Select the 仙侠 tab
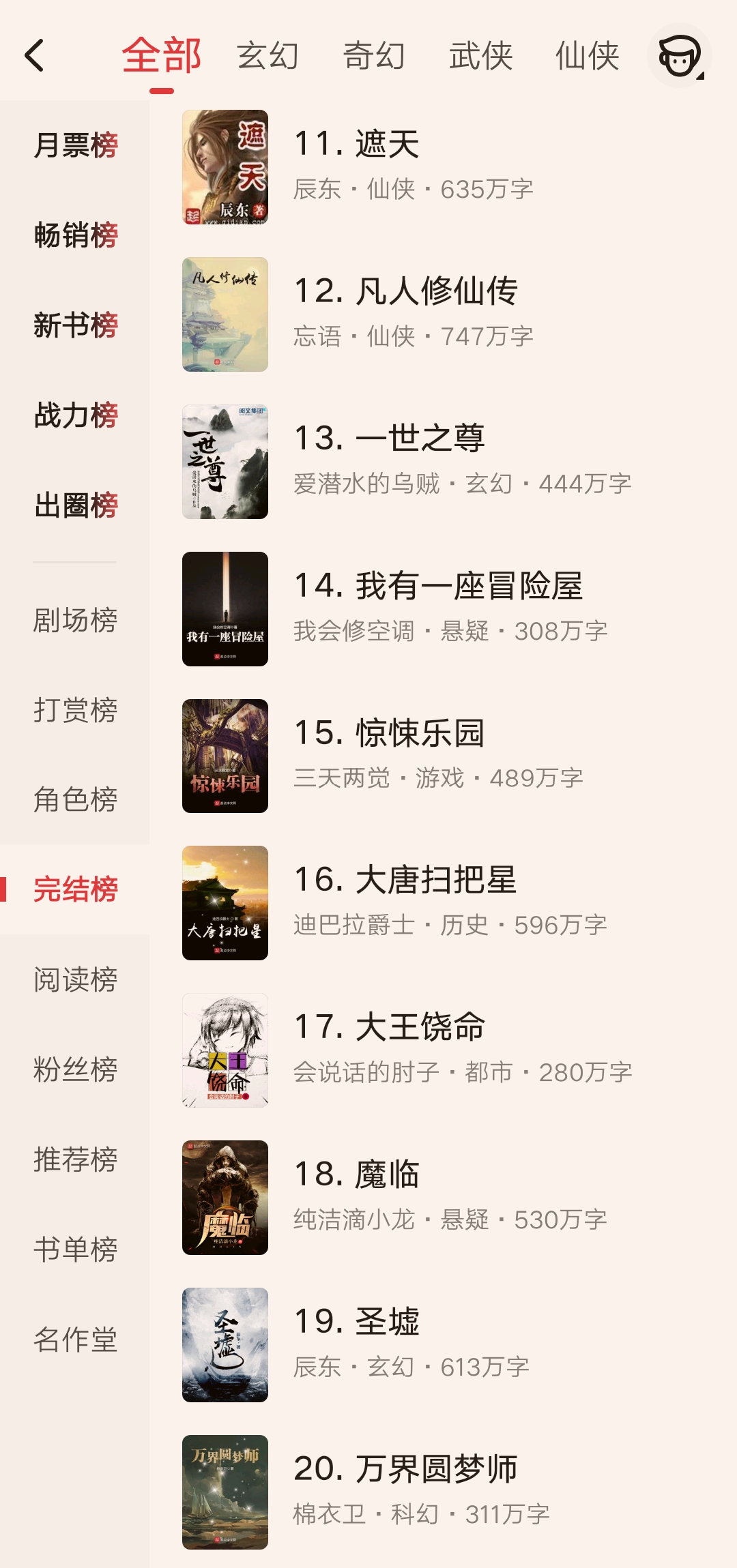The width and height of the screenshot is (737, 1568). point(588,58)
